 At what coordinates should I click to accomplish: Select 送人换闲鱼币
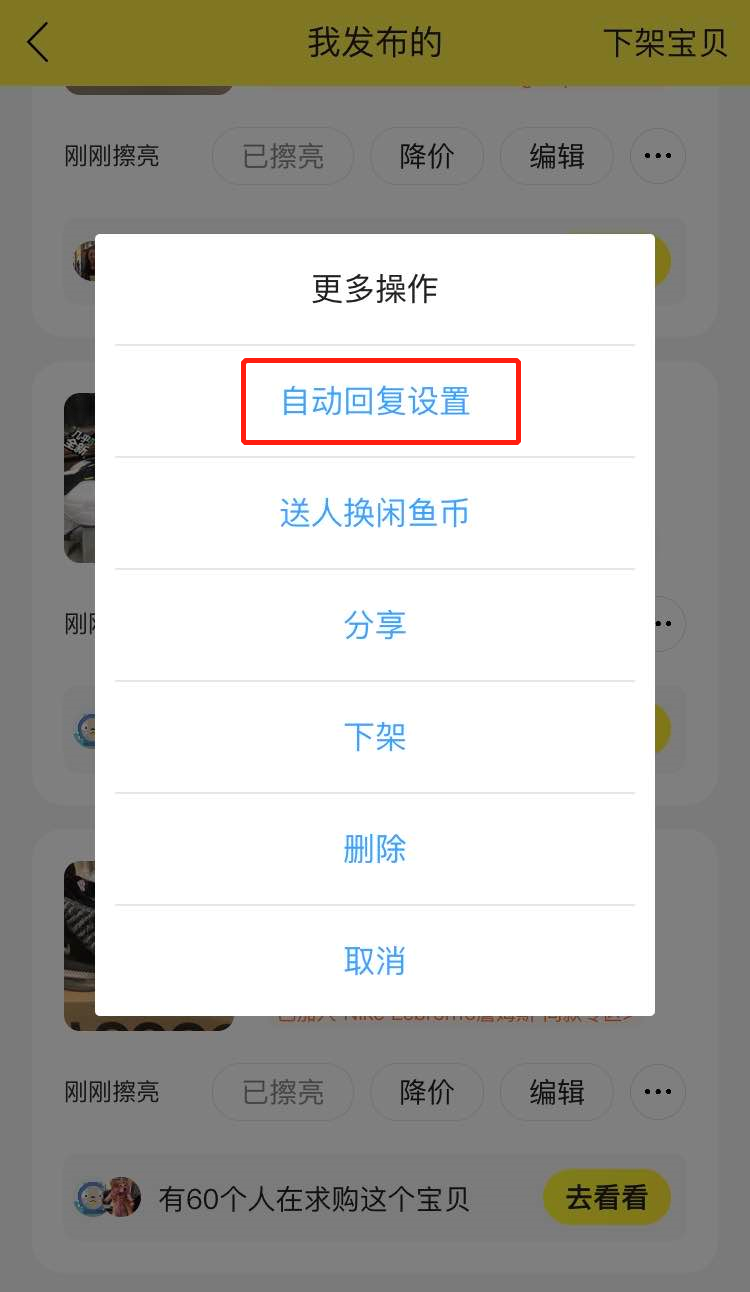click(375, 514)
